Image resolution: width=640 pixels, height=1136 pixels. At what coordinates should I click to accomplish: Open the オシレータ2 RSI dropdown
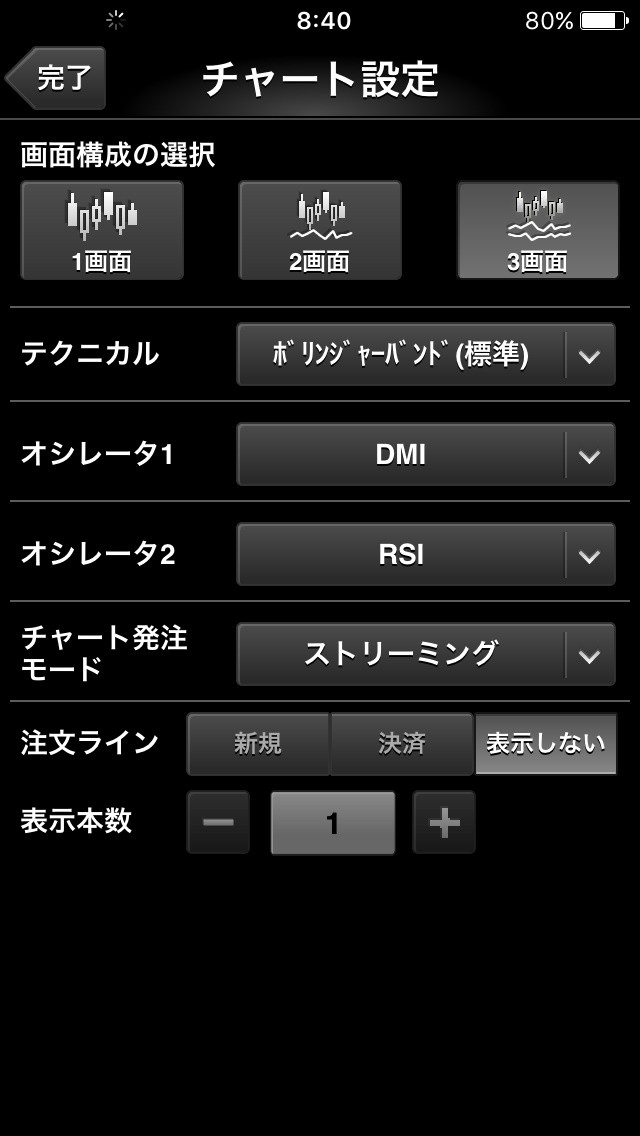point(425,554)
